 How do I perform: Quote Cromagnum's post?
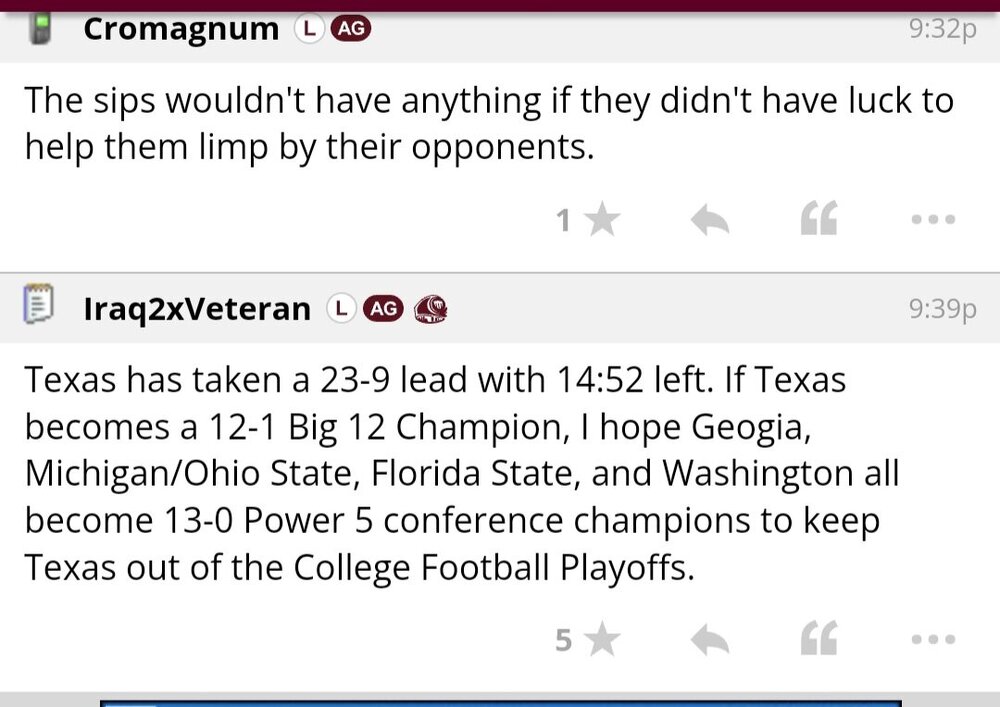point(818,219)
